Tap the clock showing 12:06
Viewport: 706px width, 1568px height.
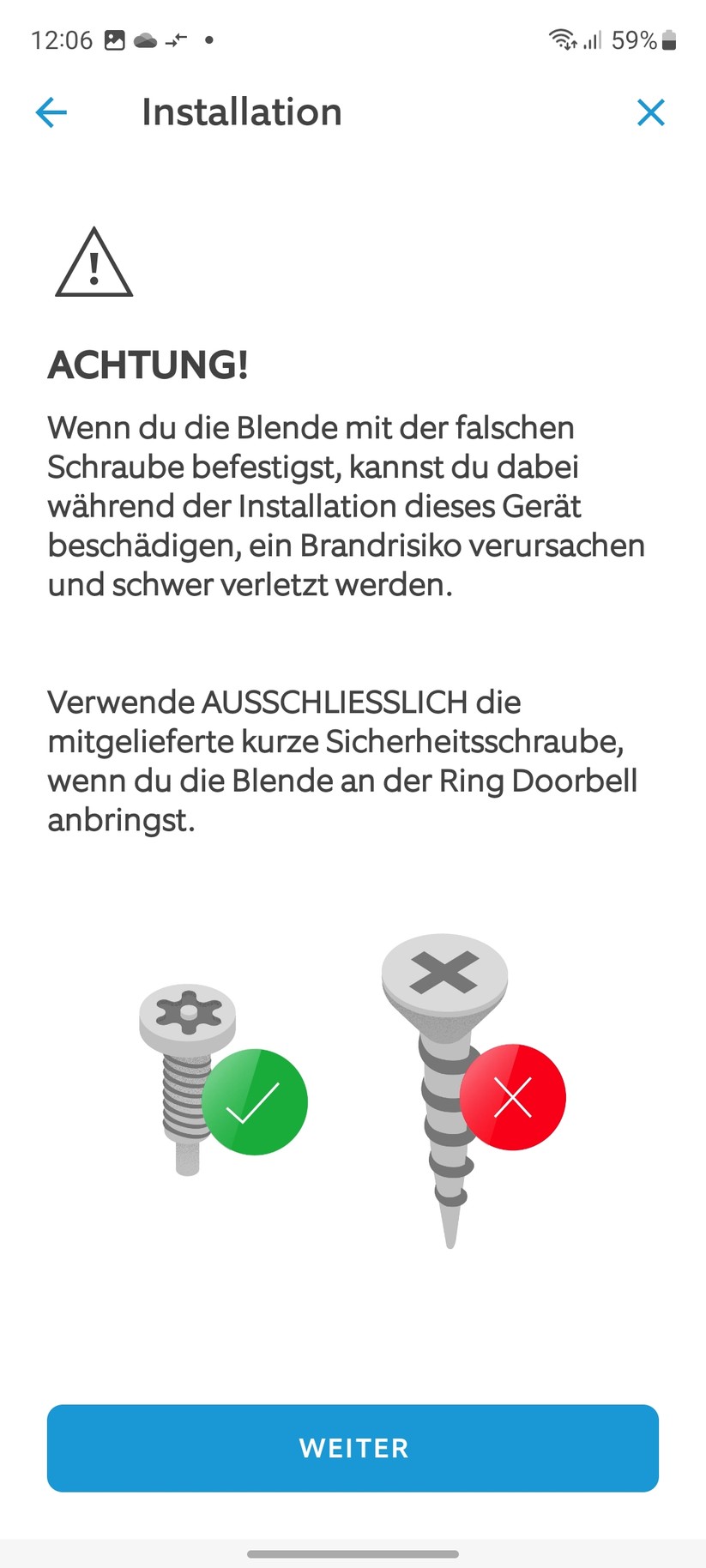[x=60, y=39]
